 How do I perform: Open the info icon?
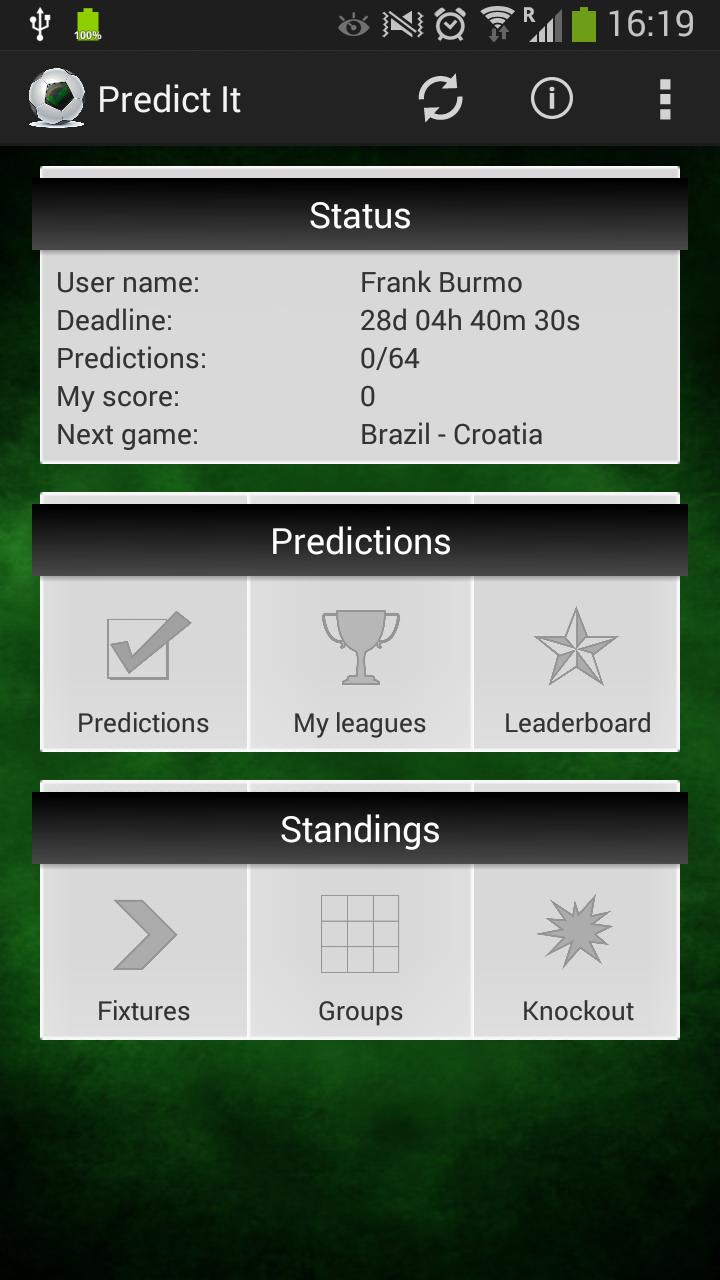551,99
